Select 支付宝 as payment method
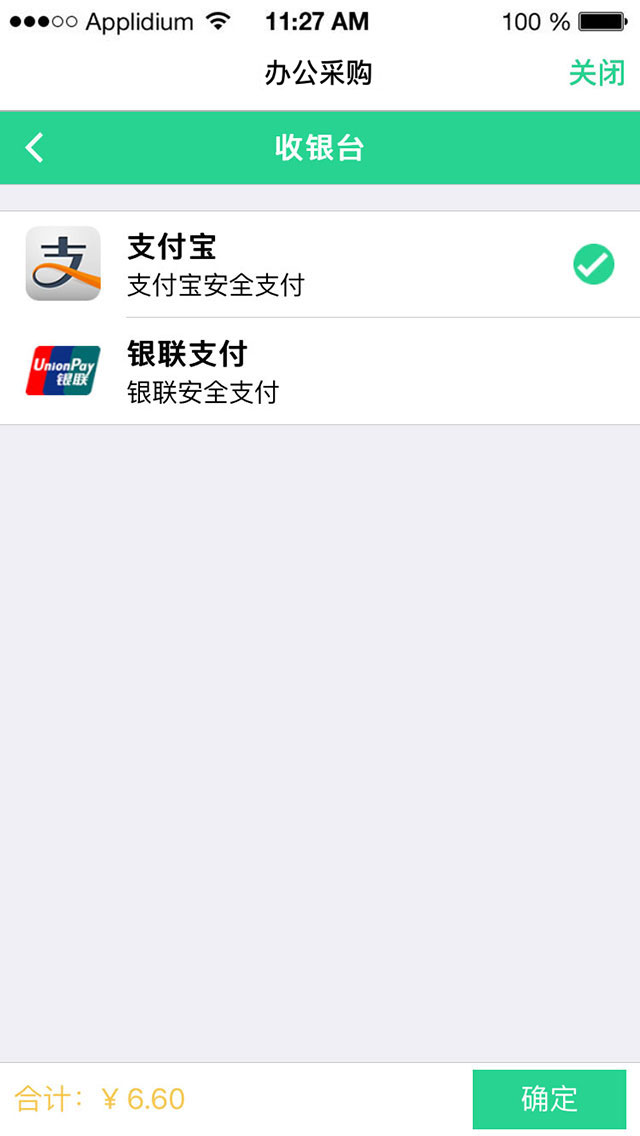Screen dimensions: 640x1136 pos(320,264)
